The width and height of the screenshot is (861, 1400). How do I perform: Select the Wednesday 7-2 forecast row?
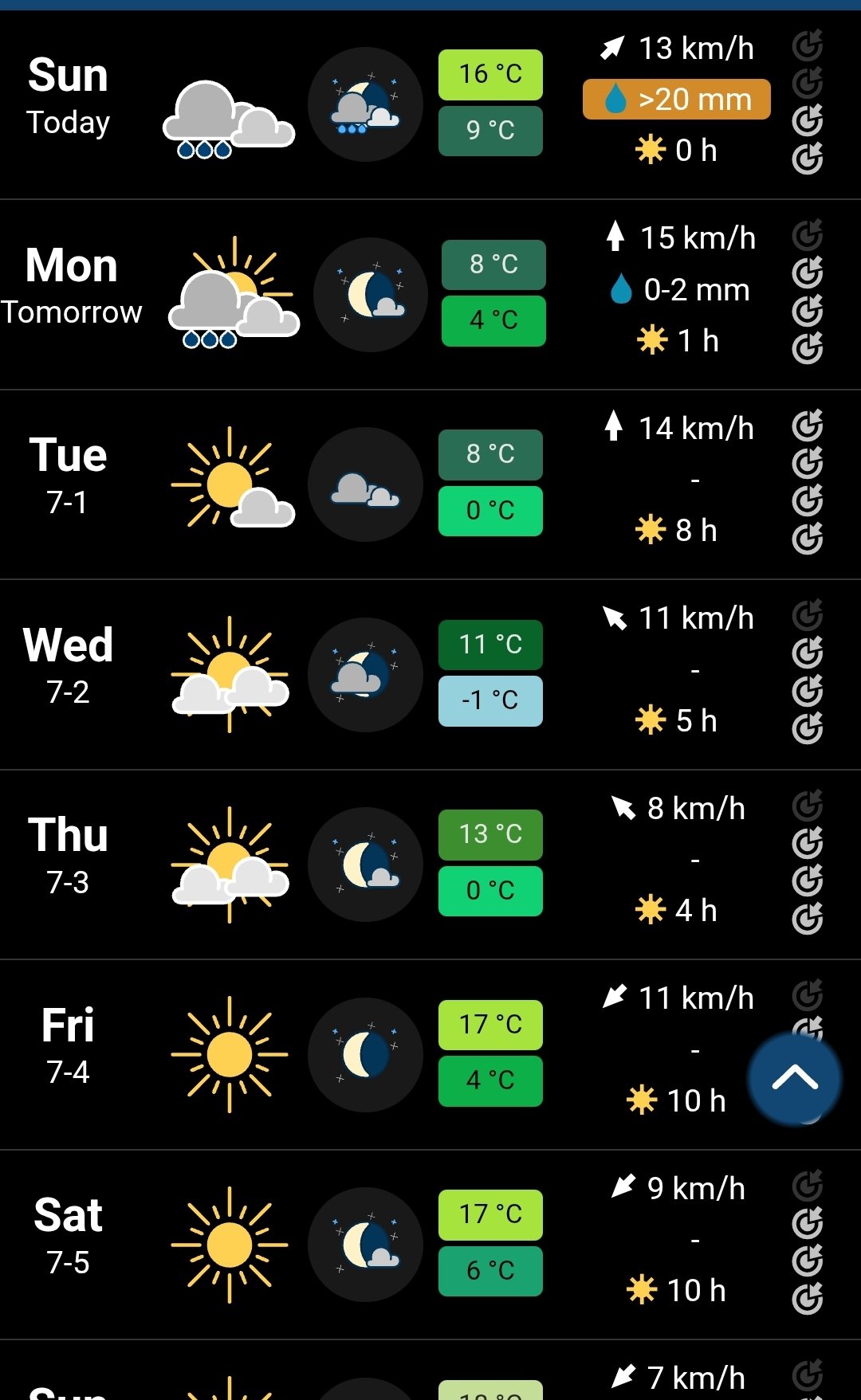[x=69, y=666]
